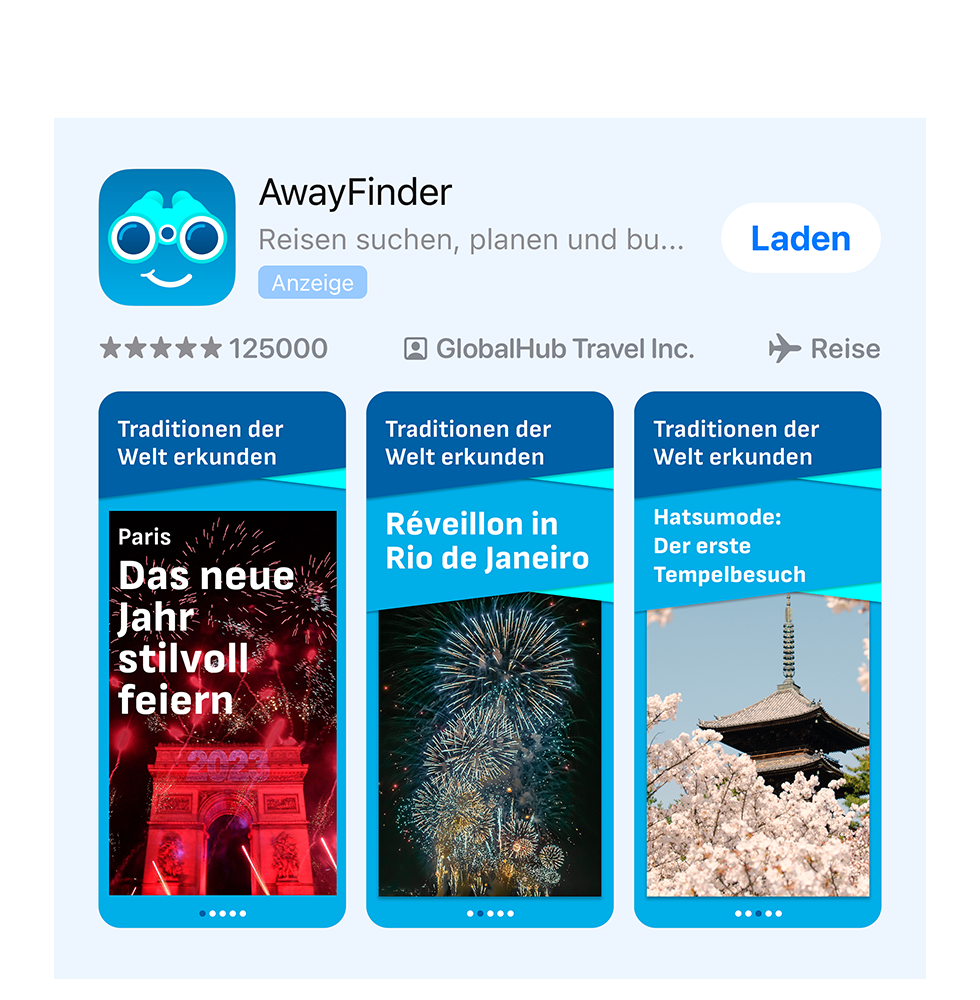View the Réveillon in Rio de Janeiro screenshot
Screen dimensions: 980x1000
489,660
